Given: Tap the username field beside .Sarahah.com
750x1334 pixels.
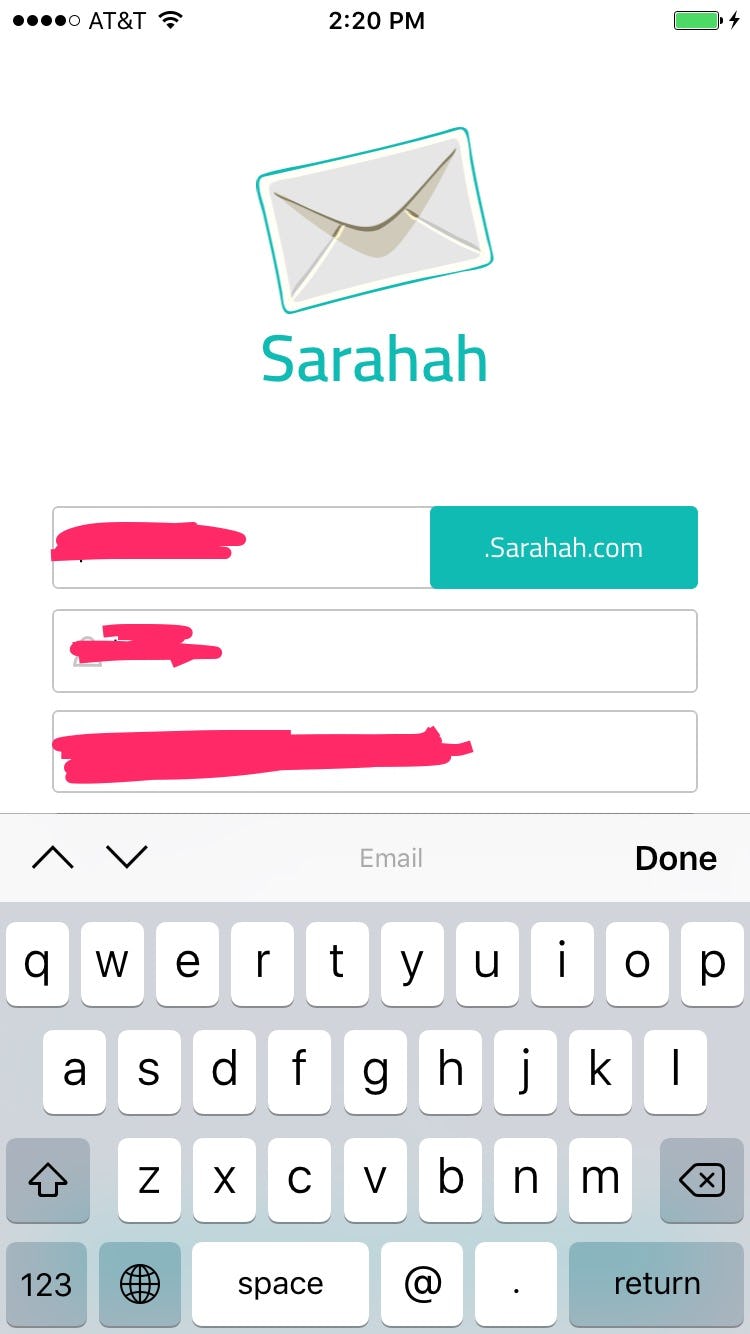Looking at the screenshot, I should [240, 547].
